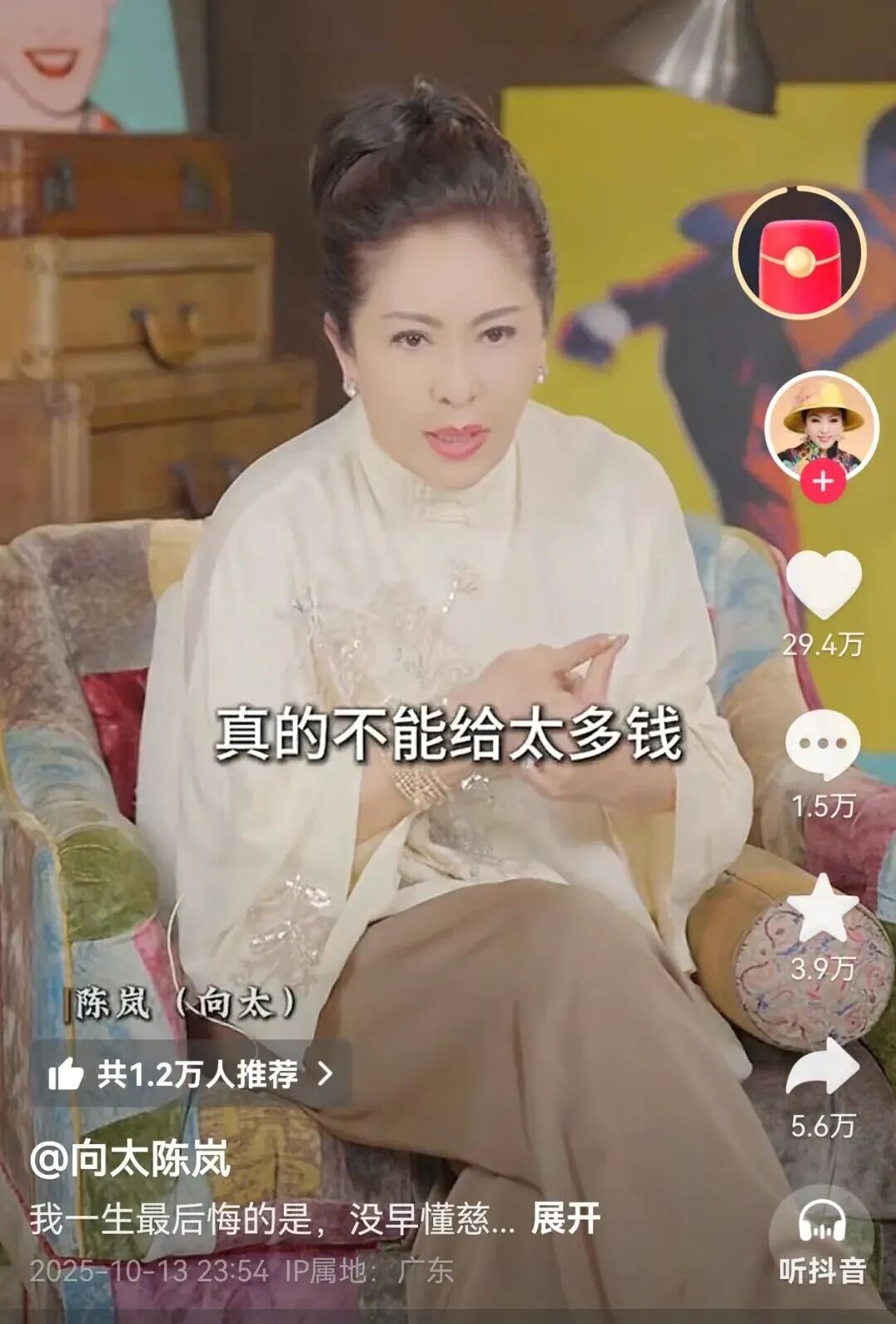The width and height of the screenshot is (896, 1324).
Task: Open the 共1.2万人推荐 recommendation chip
Action: click(x=191, y=1074)
